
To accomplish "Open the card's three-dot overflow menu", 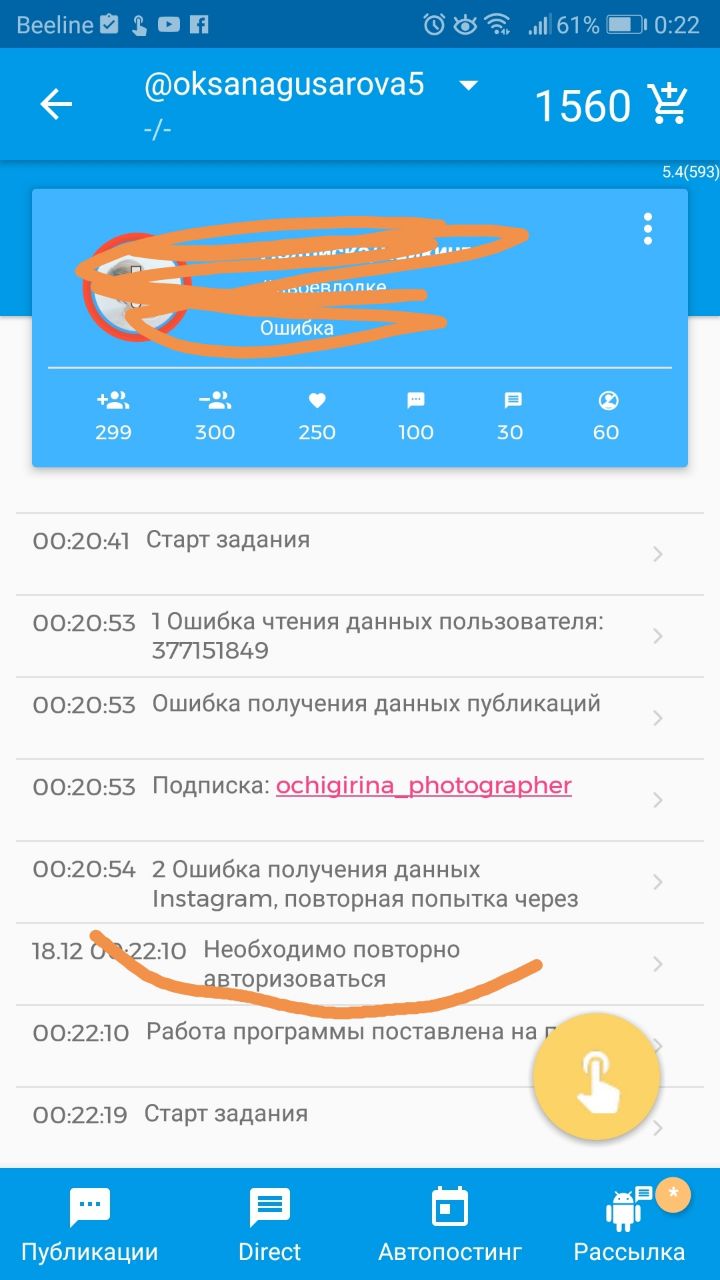I will (x=648, y=229).
